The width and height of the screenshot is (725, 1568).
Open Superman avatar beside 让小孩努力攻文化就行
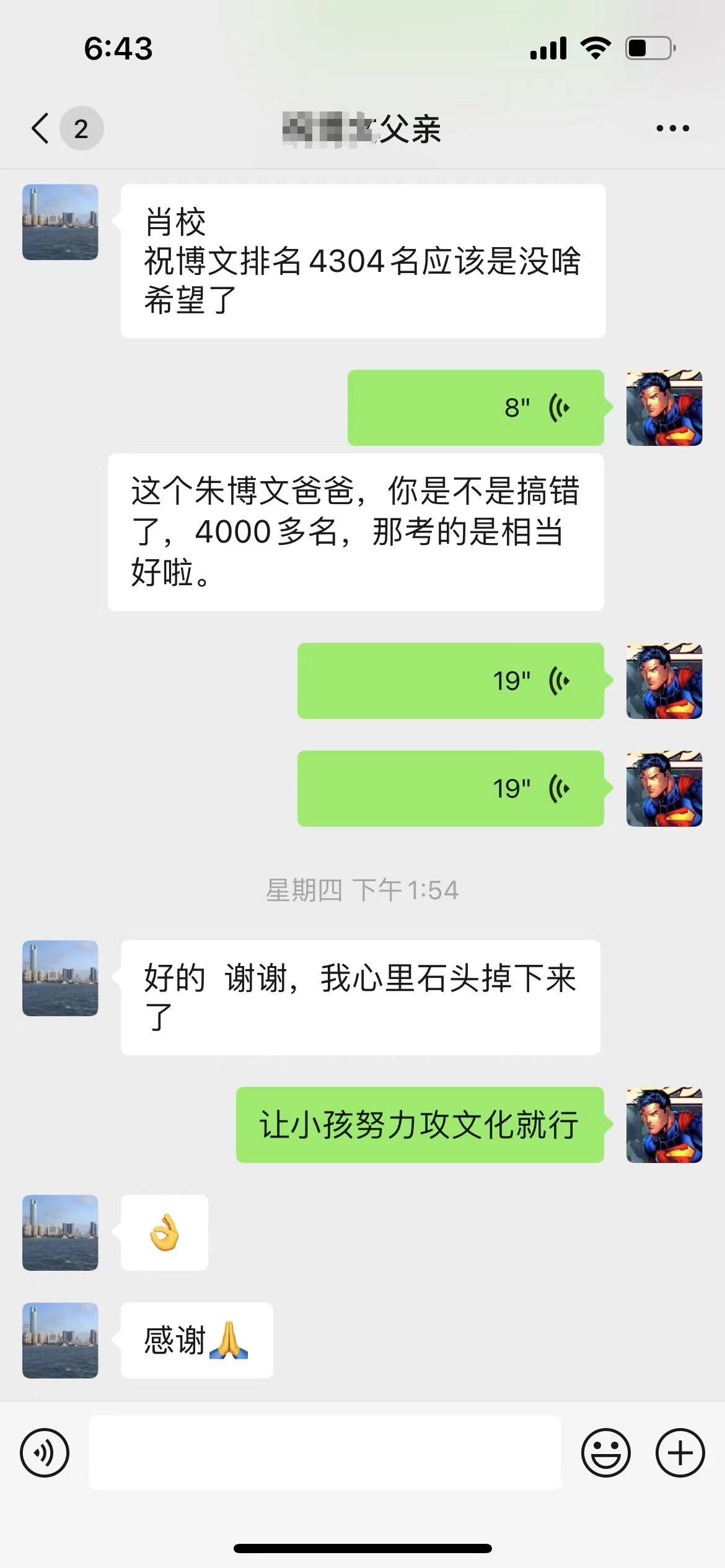point(664,1125)
